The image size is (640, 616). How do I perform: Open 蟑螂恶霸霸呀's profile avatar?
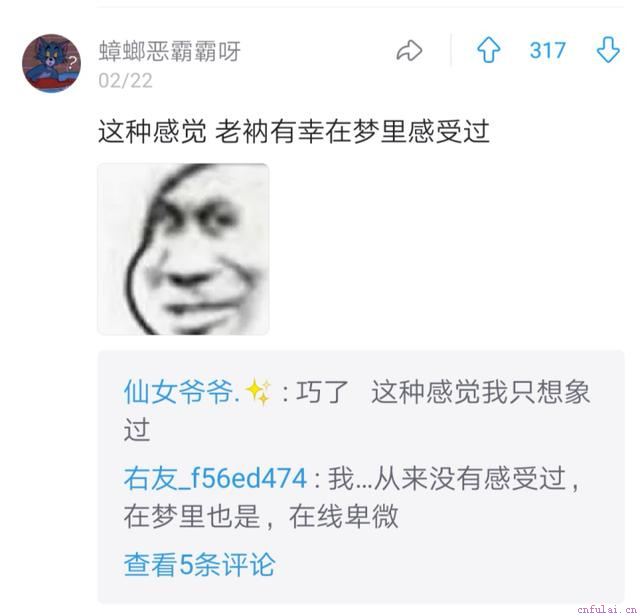click(51, 63)
